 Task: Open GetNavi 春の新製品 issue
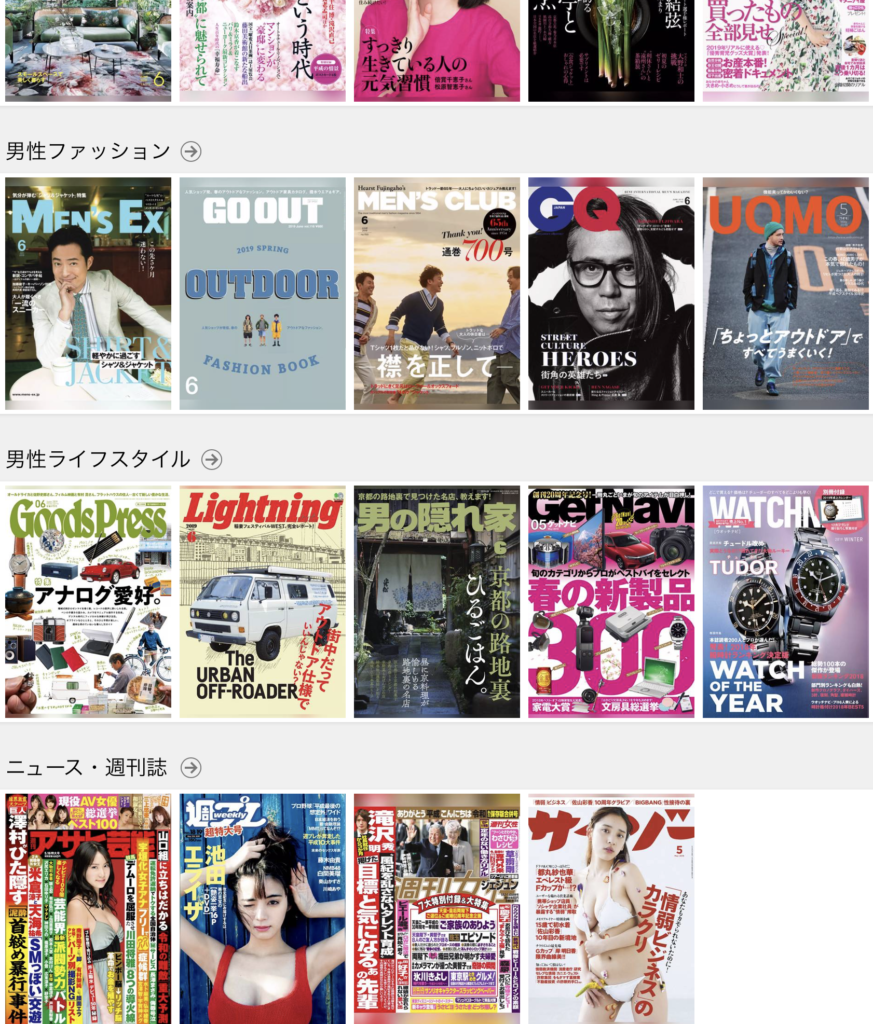coord(611,602)
